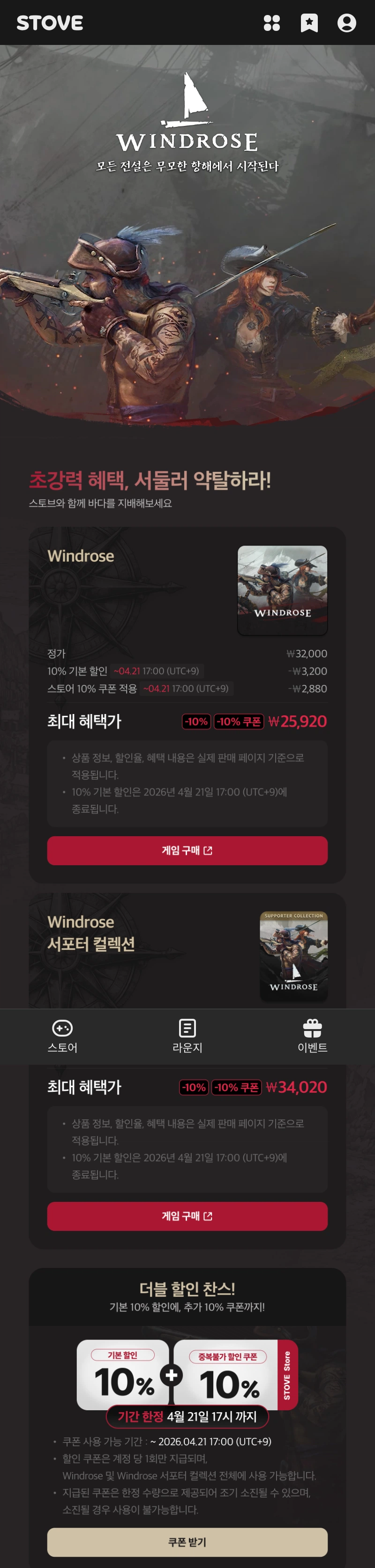Open the Supporter Collection cover thumbnail
375x1568 pixels.
tap(293, 955)
